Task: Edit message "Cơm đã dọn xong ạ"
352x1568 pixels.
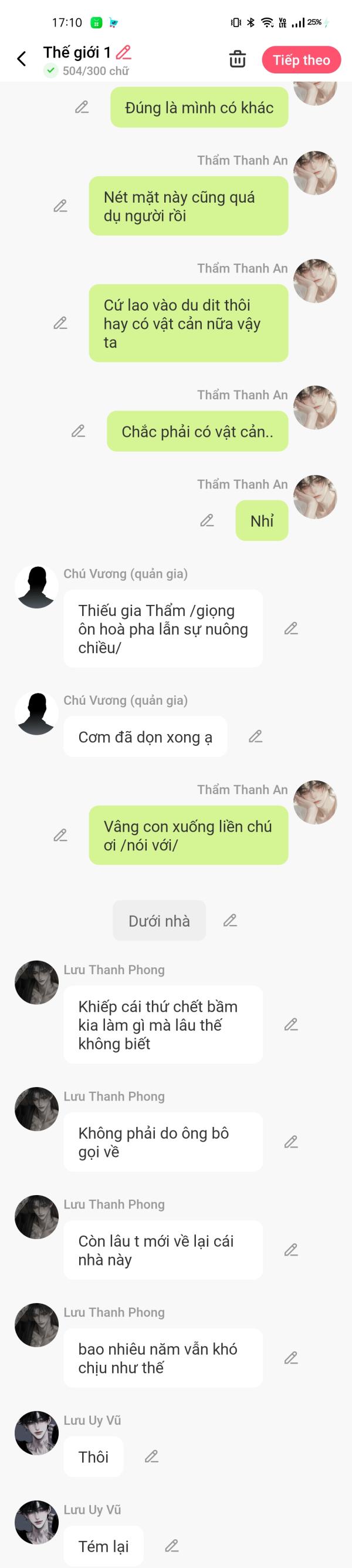Action: click(x=256, y=737)
